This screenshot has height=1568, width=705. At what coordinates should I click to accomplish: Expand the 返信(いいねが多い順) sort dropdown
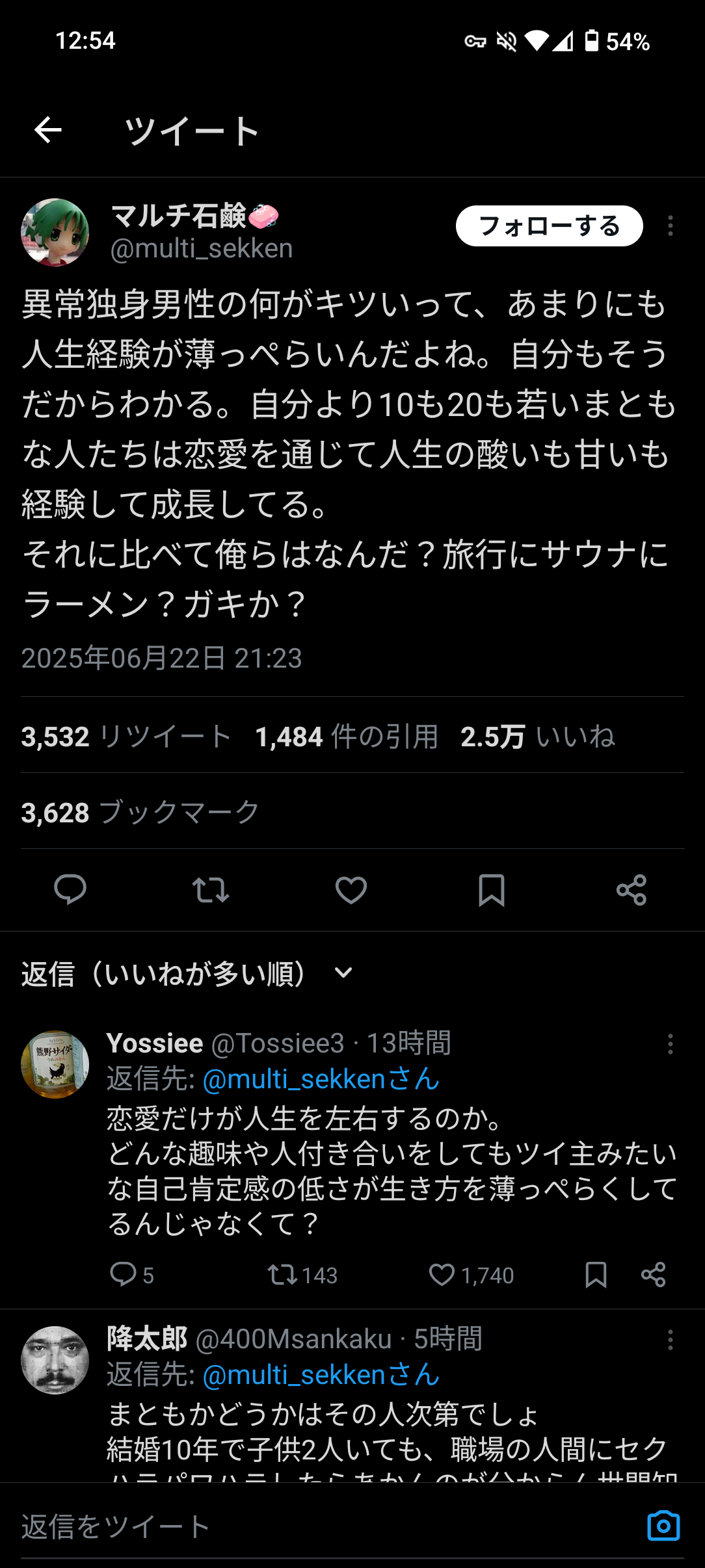[x=343, y=973]
